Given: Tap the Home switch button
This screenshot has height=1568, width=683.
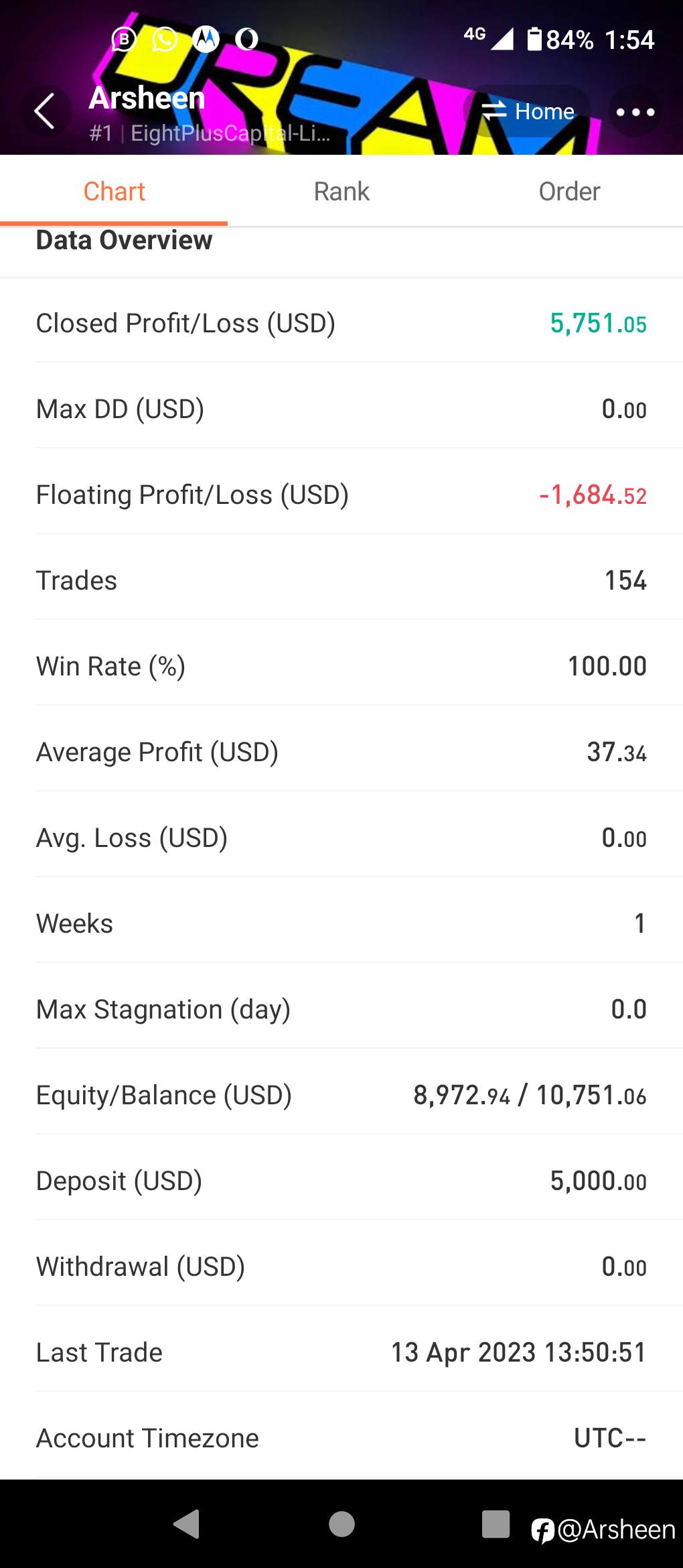Looking at the screenshot, I should point(528,111).
